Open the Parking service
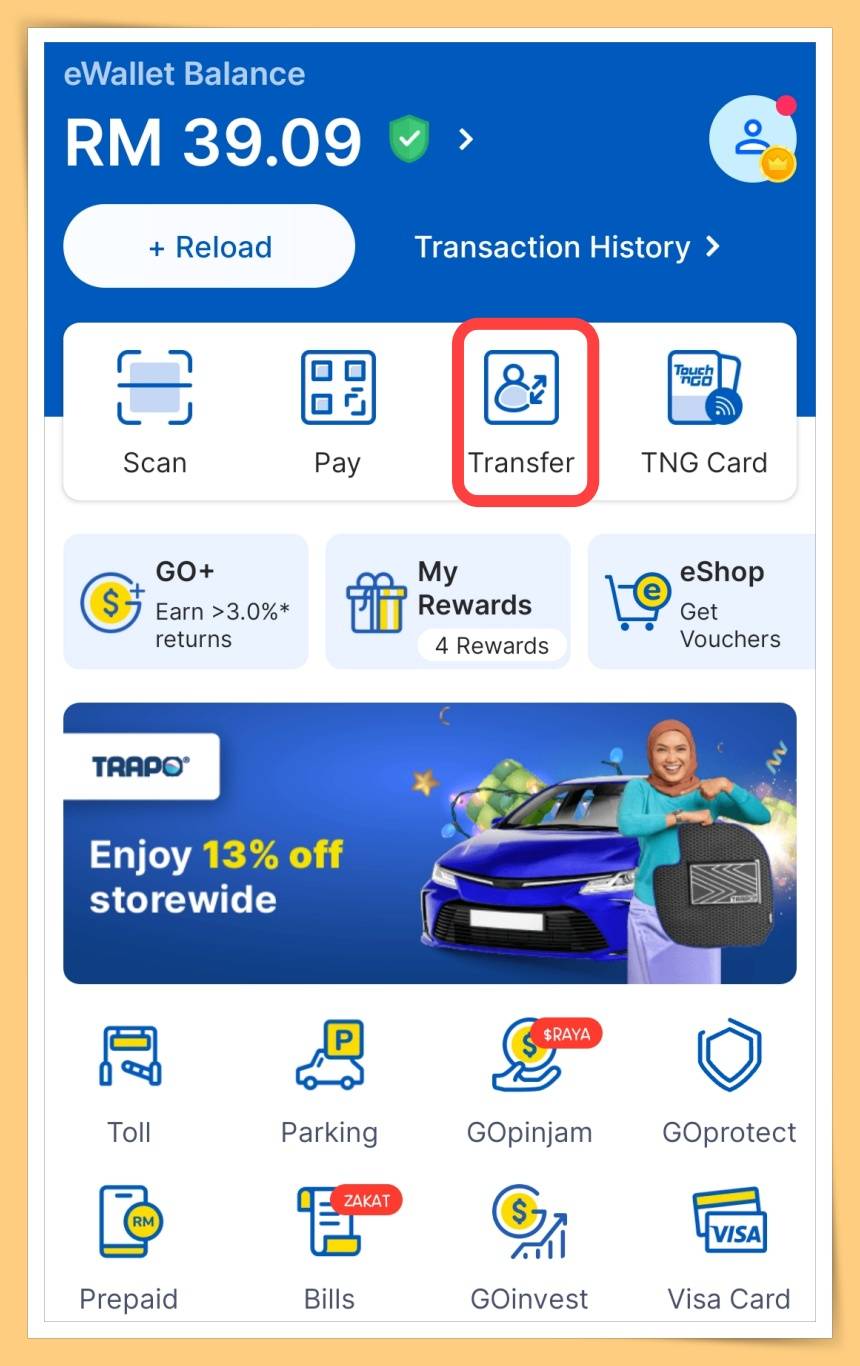This screenshot has width=860, height=1366. 330,1080
